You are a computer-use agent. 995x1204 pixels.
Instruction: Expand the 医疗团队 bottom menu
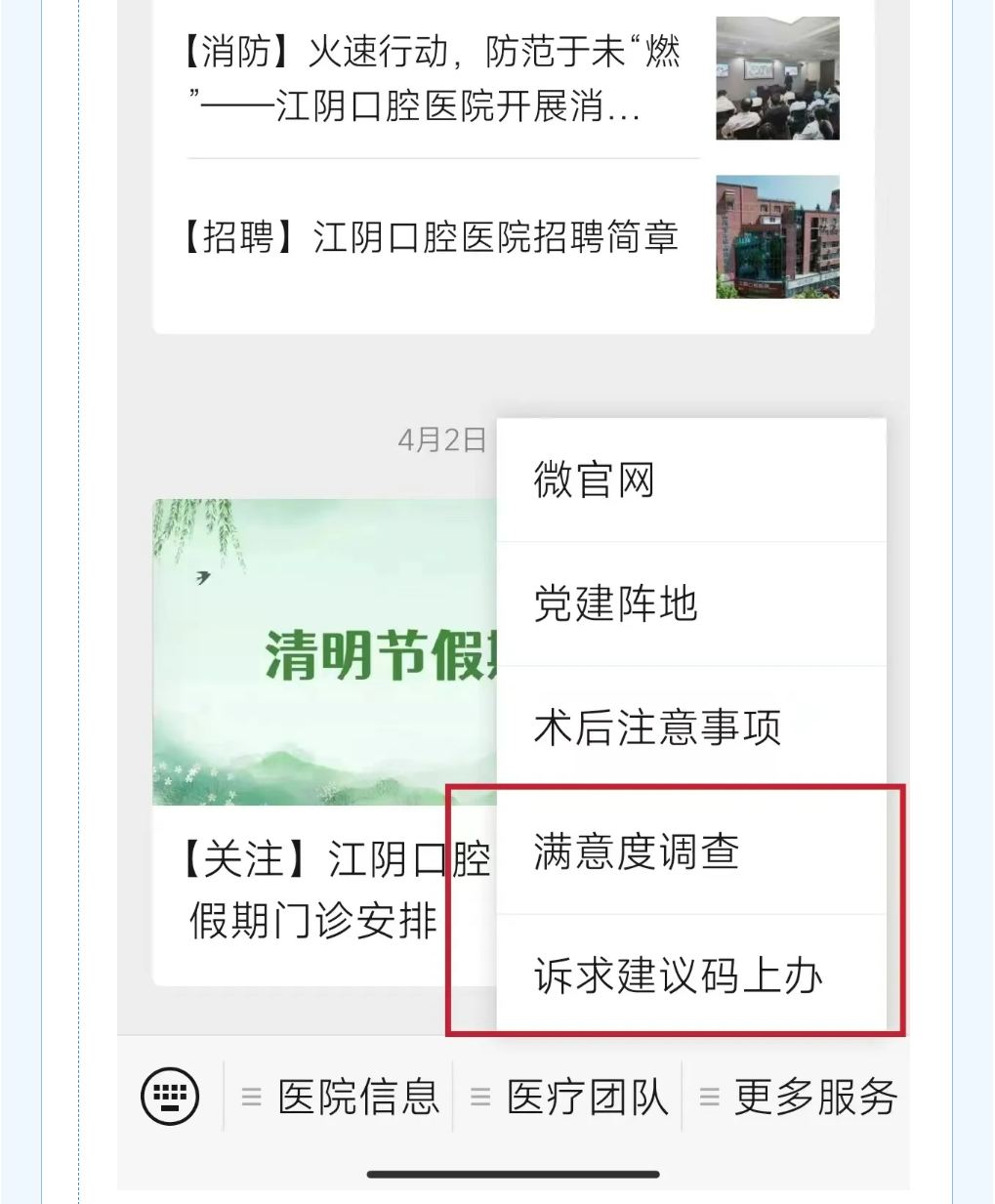point(570,1097)
